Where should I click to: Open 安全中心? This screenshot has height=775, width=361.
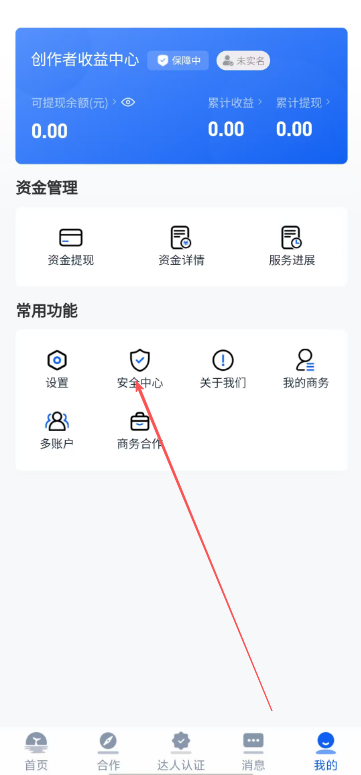pyautogui.click(x=140, y=369)
